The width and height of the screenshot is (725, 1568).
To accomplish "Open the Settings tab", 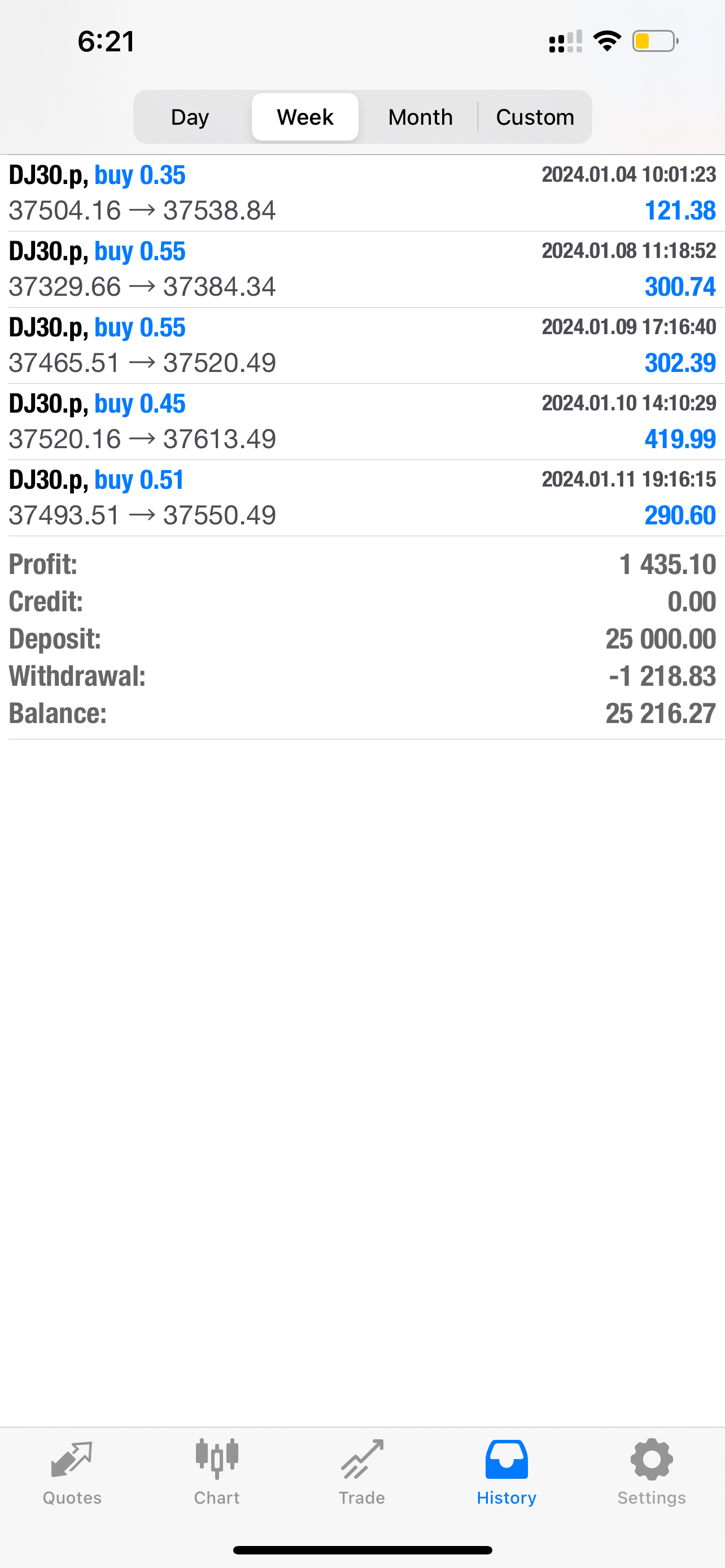I will click(x=652, y=1472).
